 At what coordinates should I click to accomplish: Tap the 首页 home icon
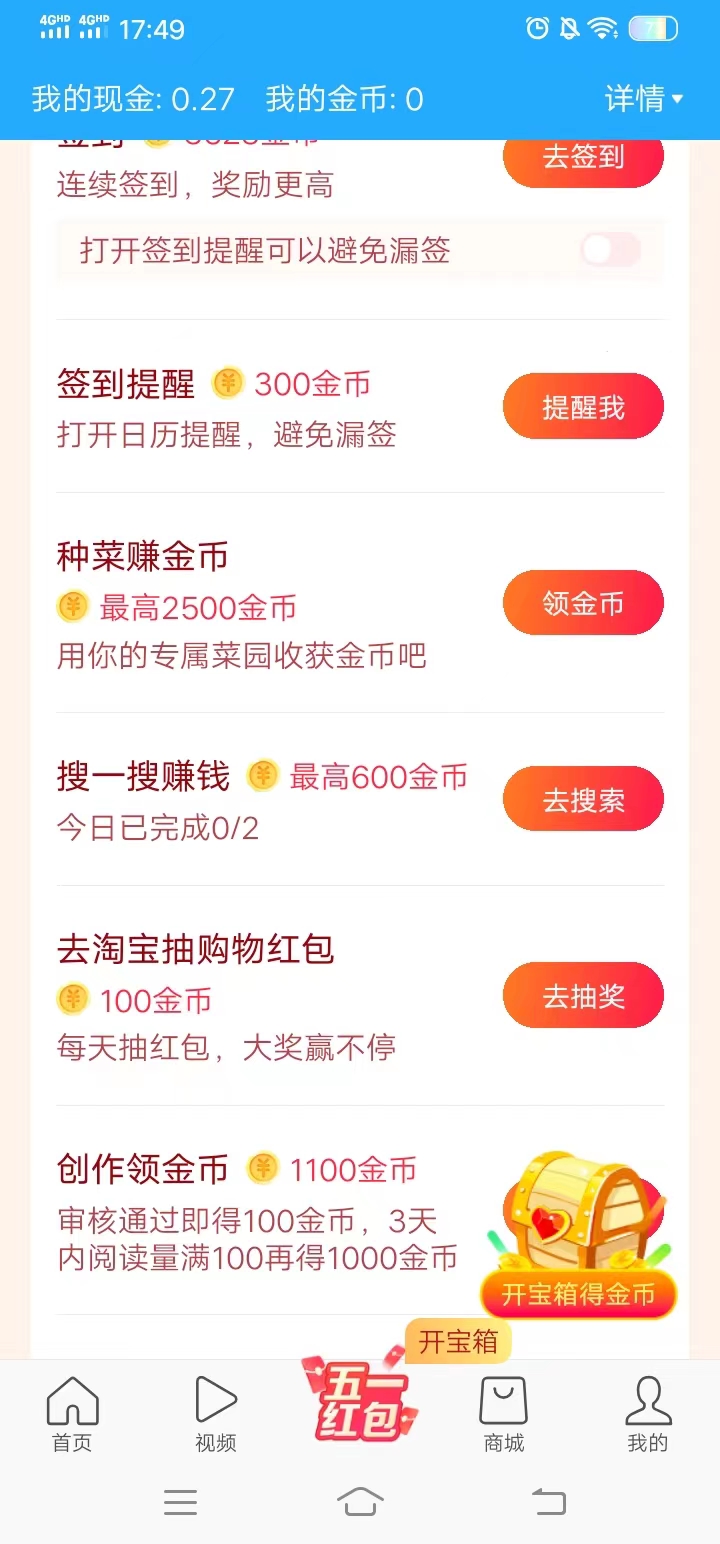coord(71,1402)
